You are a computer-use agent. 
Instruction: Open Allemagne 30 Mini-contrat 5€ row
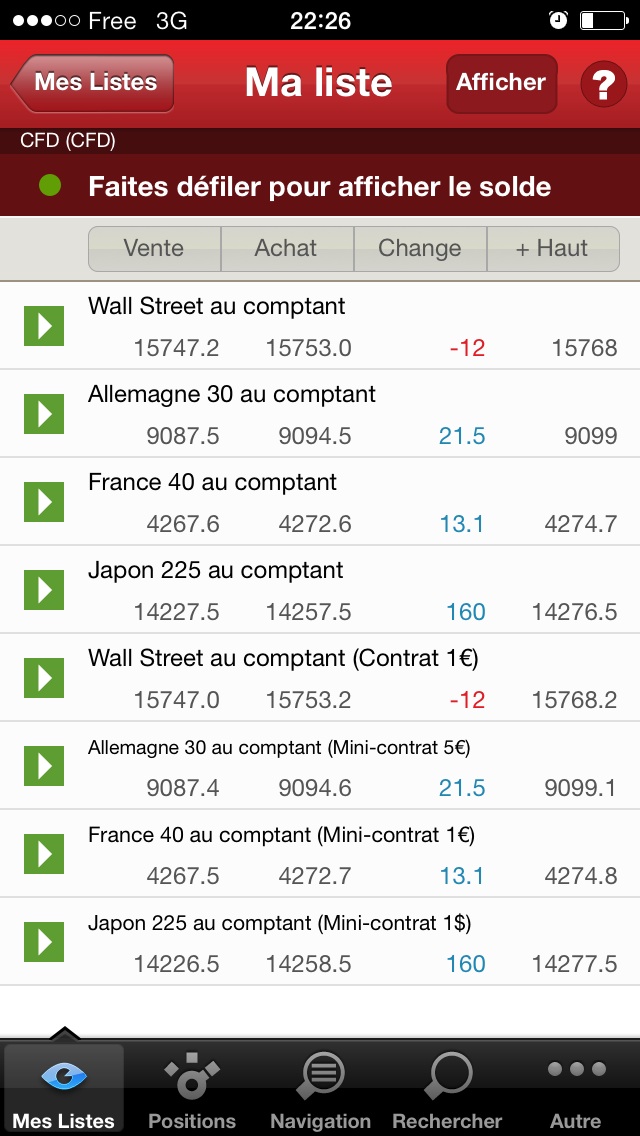[320, 767]
